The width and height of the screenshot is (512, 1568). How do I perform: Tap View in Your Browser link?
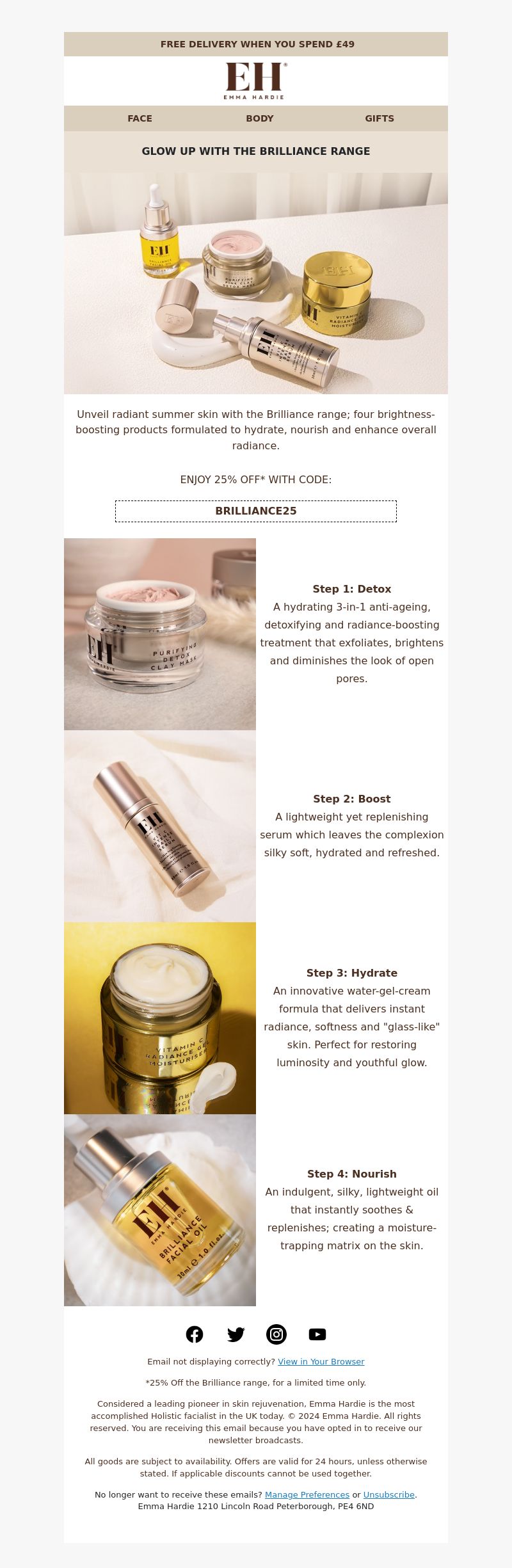pyautogui.click(x=321, y=1362)
